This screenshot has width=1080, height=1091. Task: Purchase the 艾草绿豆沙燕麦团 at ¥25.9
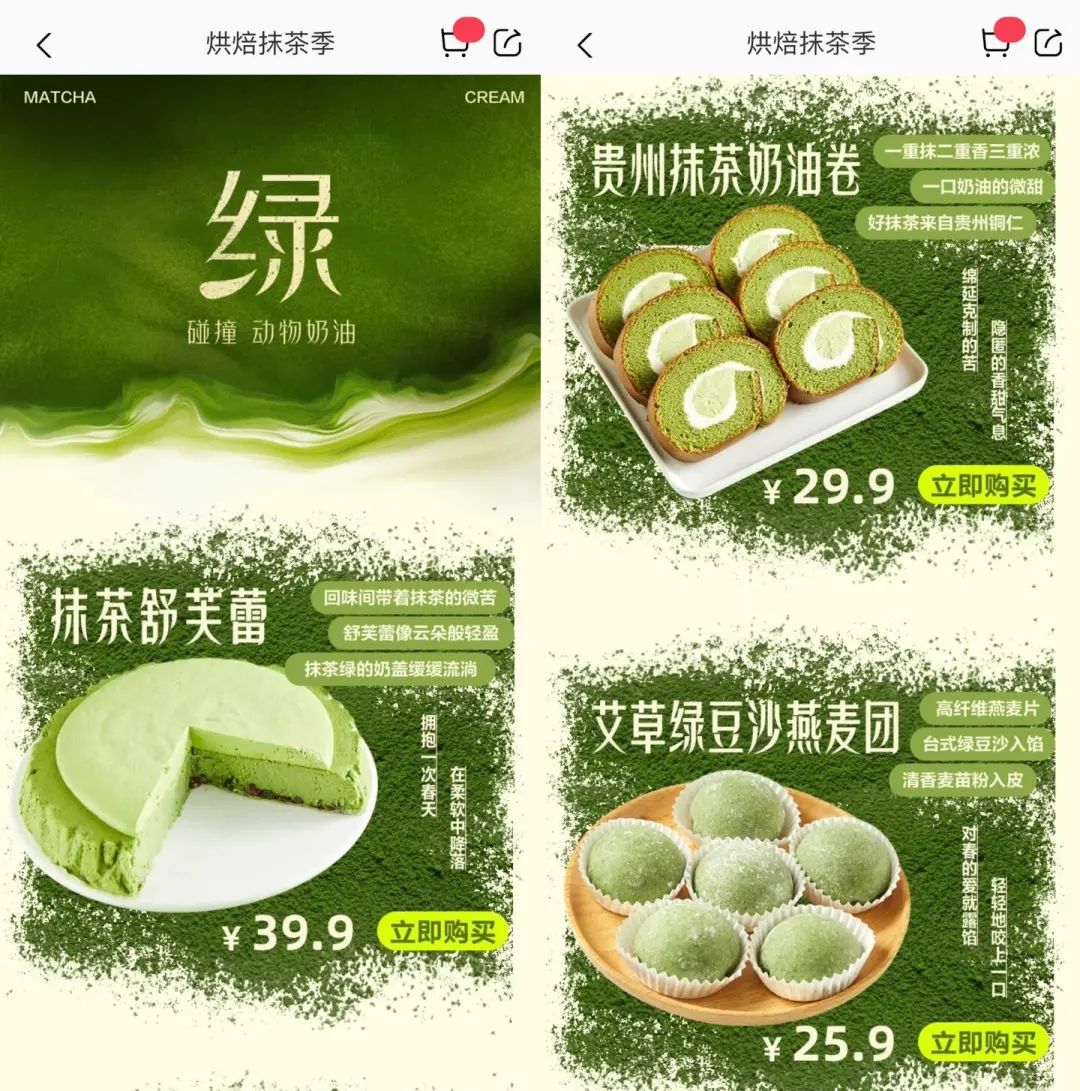pyautogui.click(x=983, y=1044)
